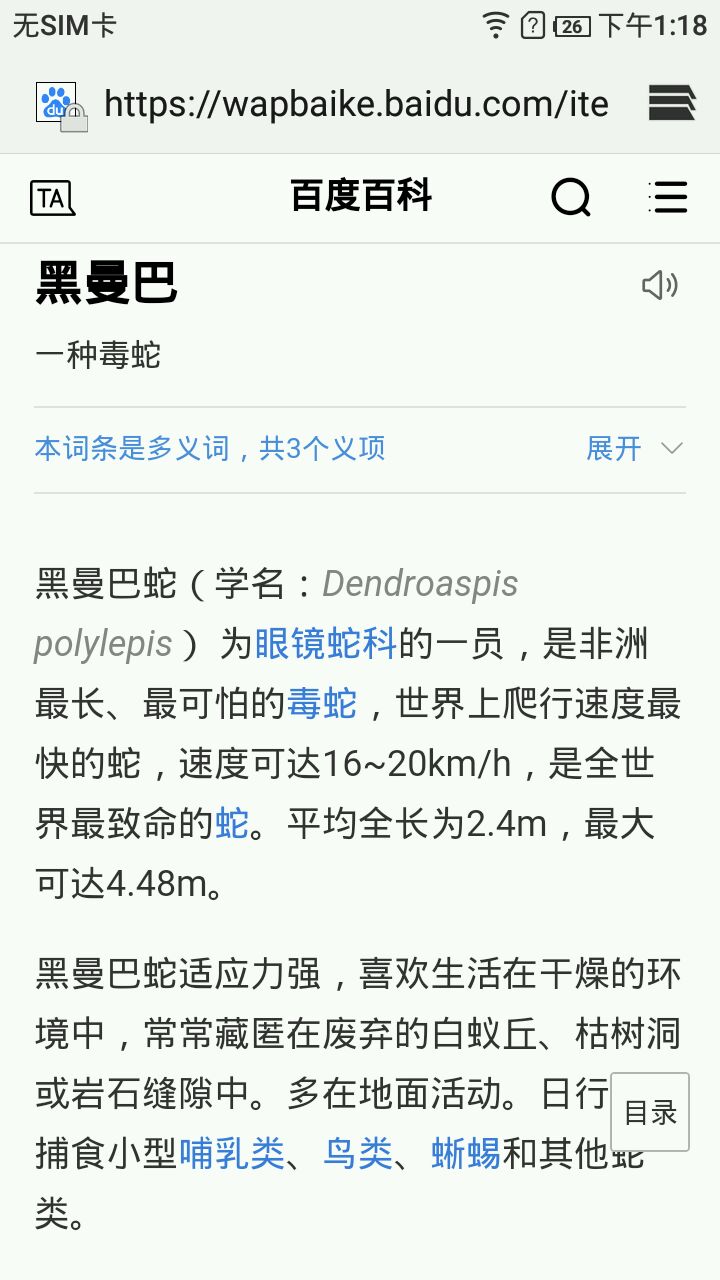Open the 哺乳类 link
The width and height of the screenshot is (720, 1280).
pyautogui.click(x=232, y=1154)
